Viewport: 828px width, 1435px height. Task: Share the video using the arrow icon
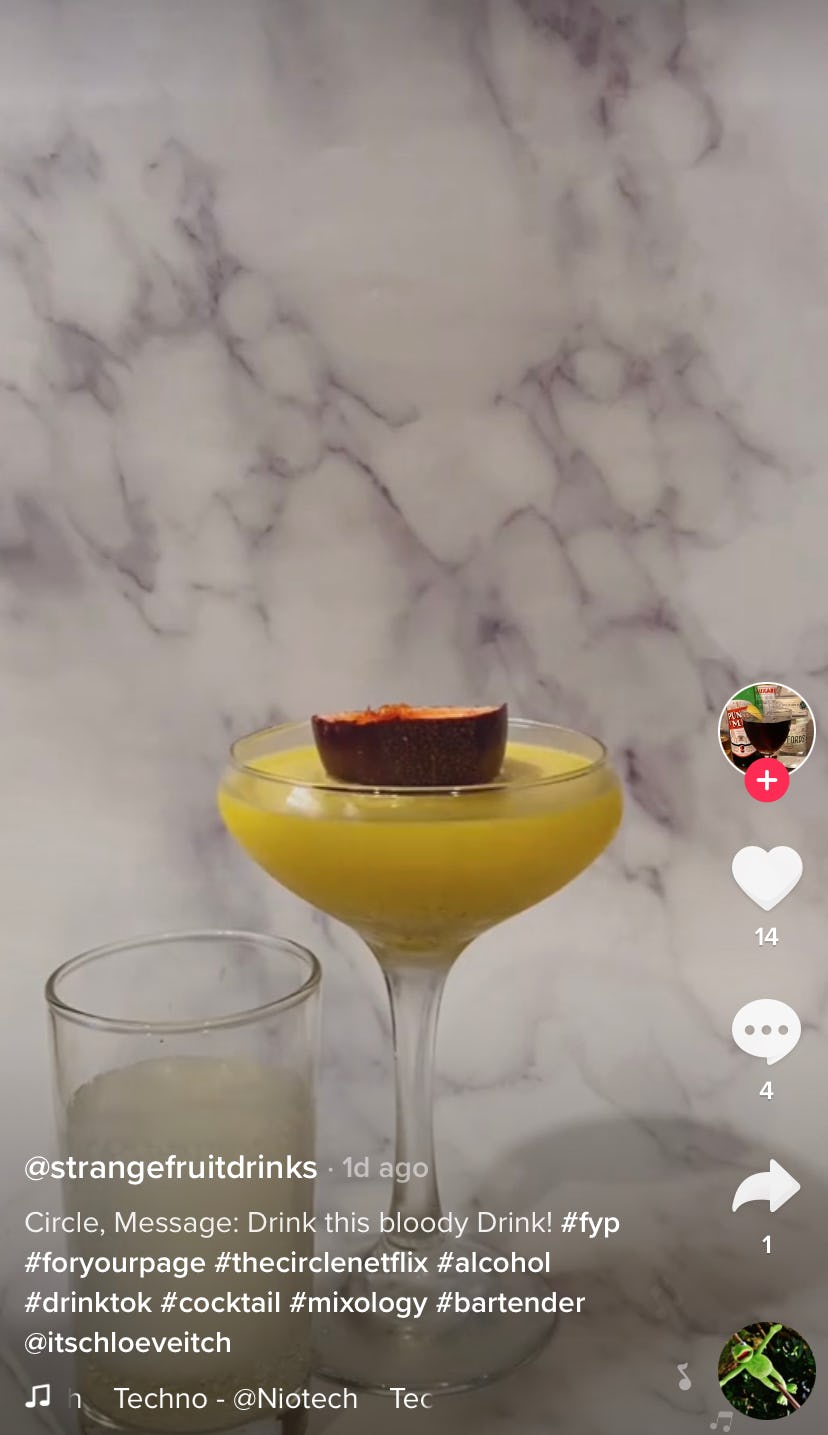(766, 1188)
